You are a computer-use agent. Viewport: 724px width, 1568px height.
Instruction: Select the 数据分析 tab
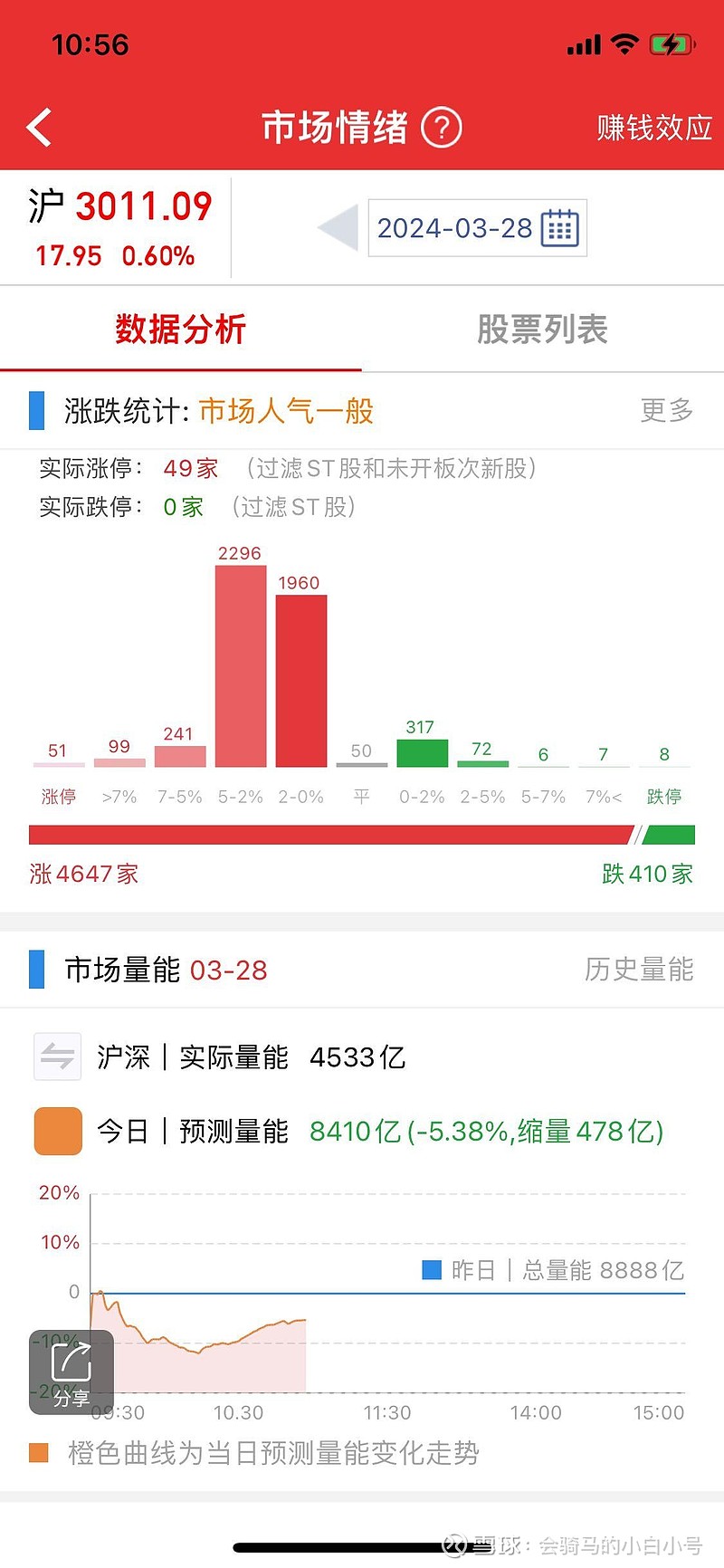click(x=181, y=330)
